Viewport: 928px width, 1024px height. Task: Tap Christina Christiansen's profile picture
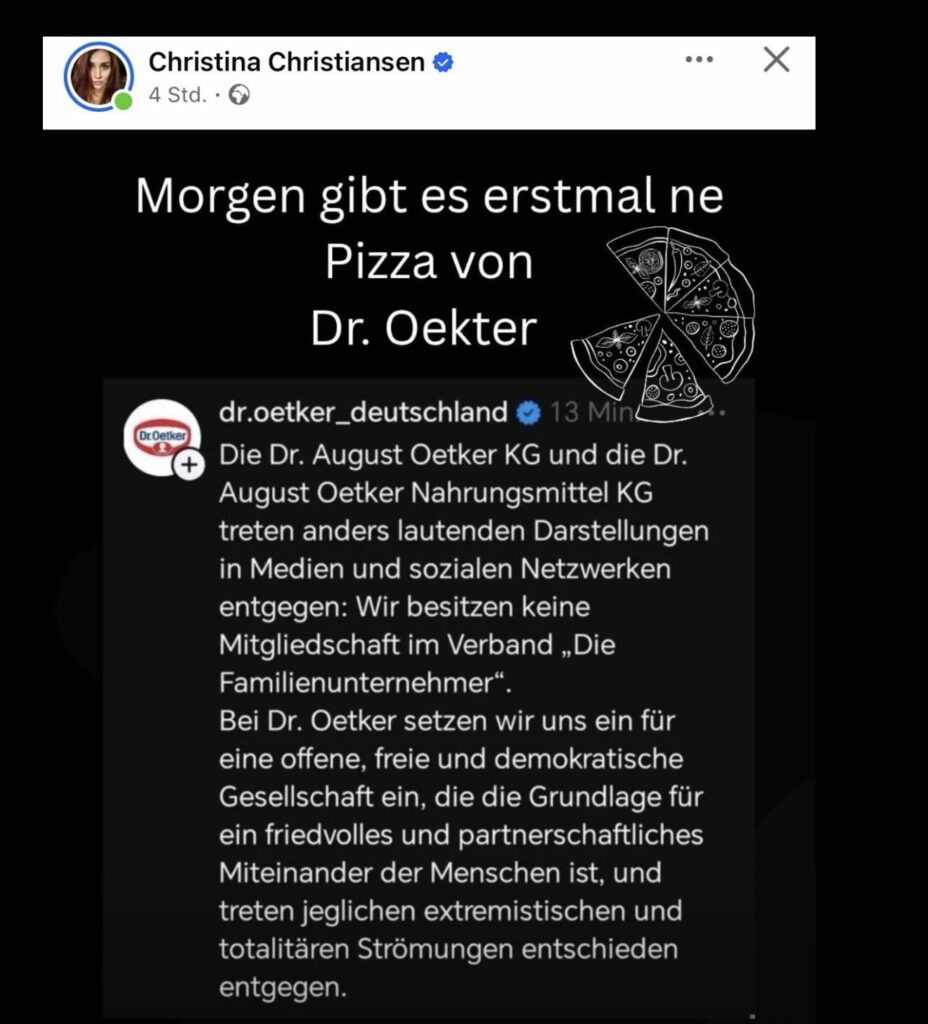point(99,77)
